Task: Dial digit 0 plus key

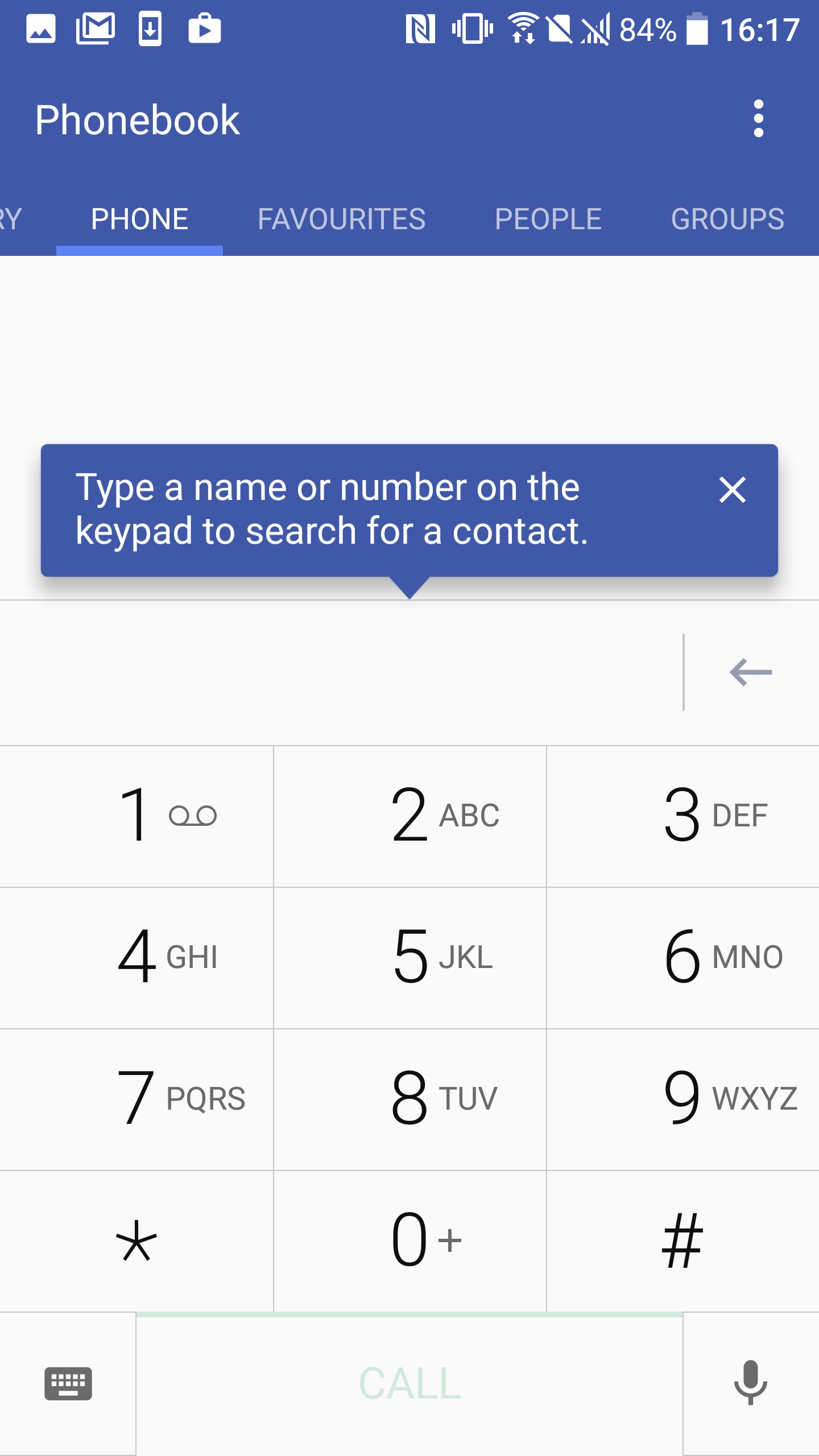Action: (x=409, y=1241)
